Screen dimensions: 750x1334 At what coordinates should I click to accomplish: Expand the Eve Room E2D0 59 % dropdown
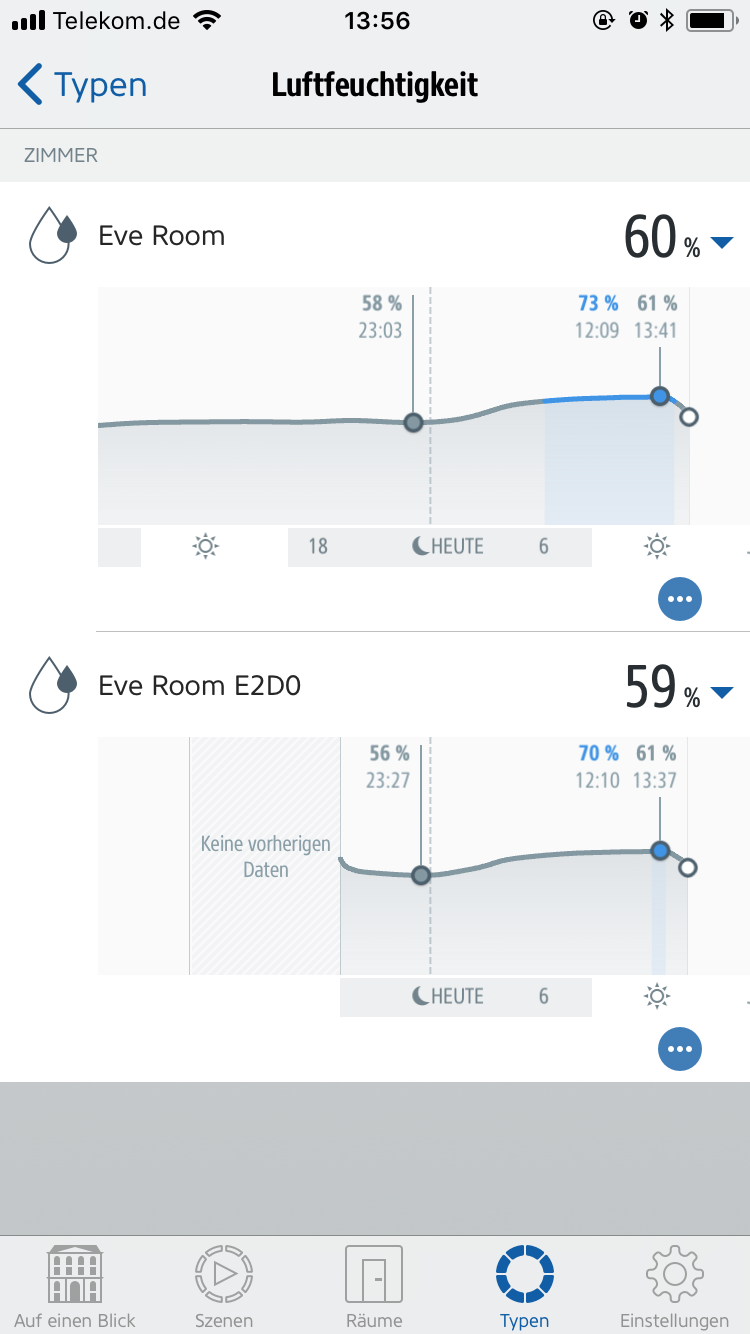coord(721,693)
